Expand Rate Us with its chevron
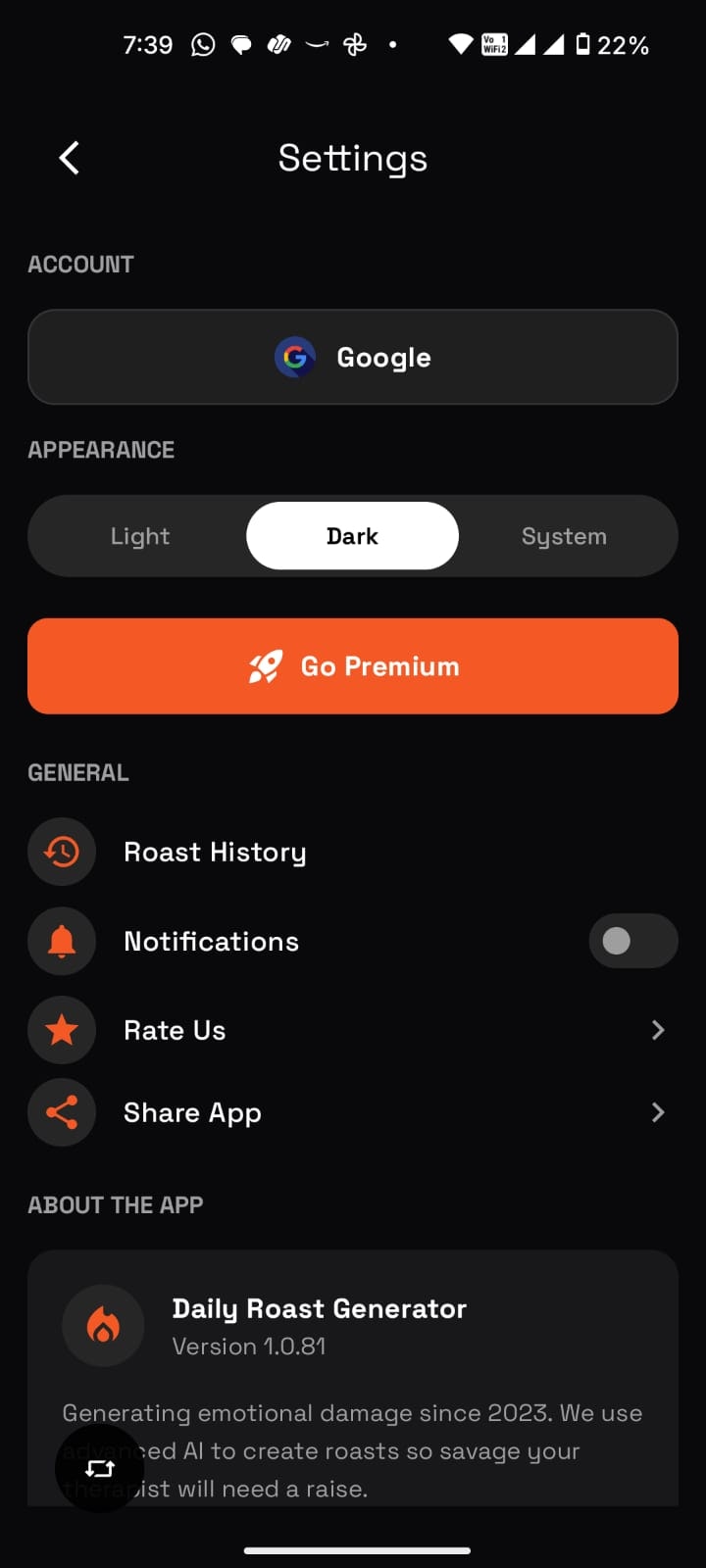 point(657,1030)
